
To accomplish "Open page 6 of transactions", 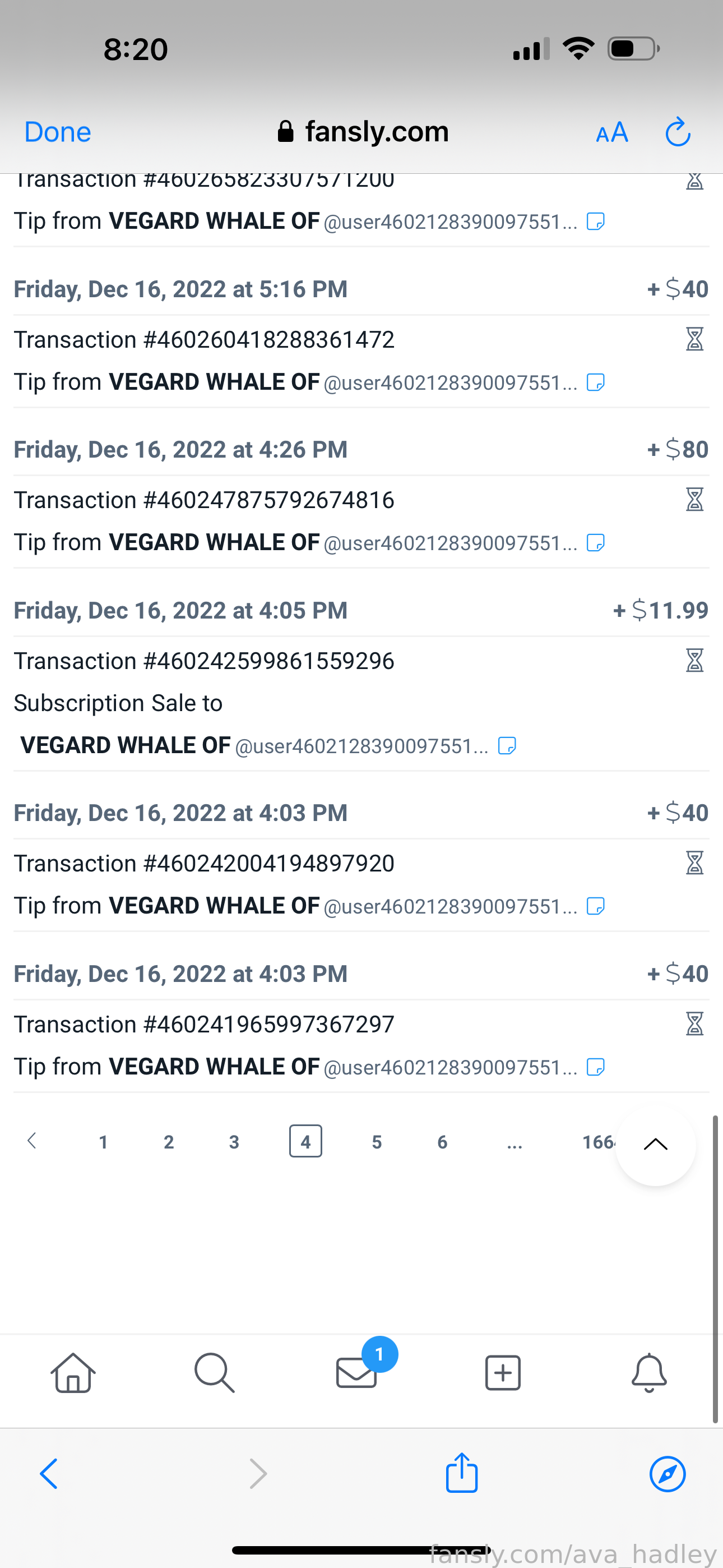I will 442,1142.
